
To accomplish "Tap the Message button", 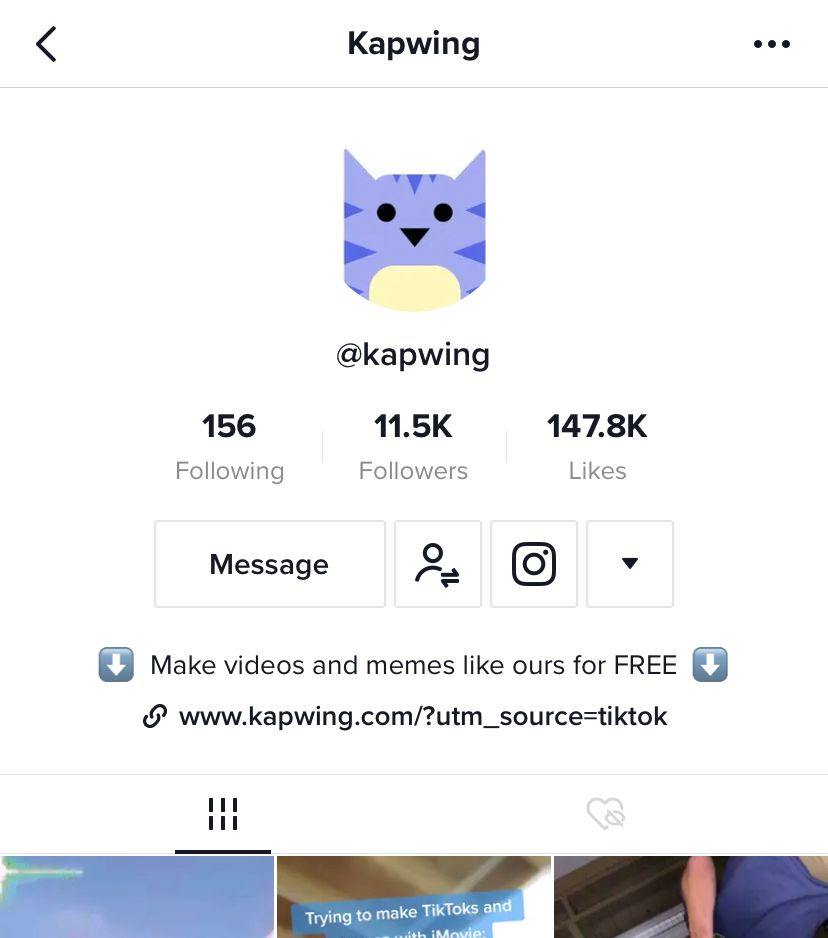I will 269,564.
